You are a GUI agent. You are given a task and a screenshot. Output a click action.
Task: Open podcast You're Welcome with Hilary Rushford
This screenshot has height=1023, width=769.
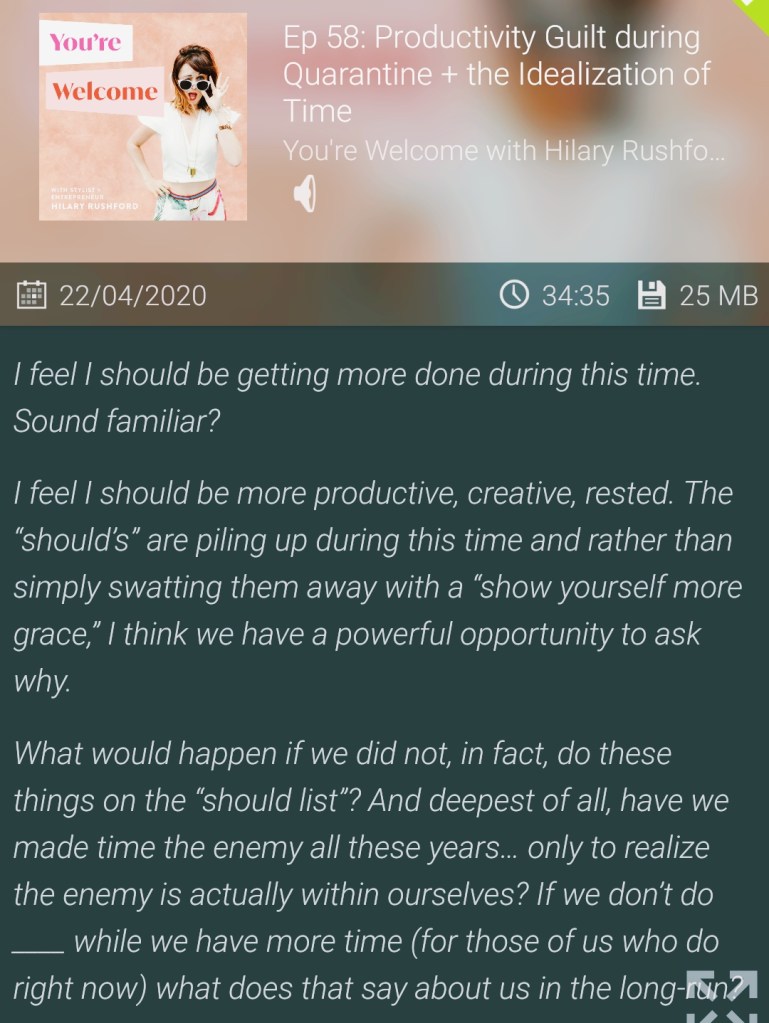point(503,150)
